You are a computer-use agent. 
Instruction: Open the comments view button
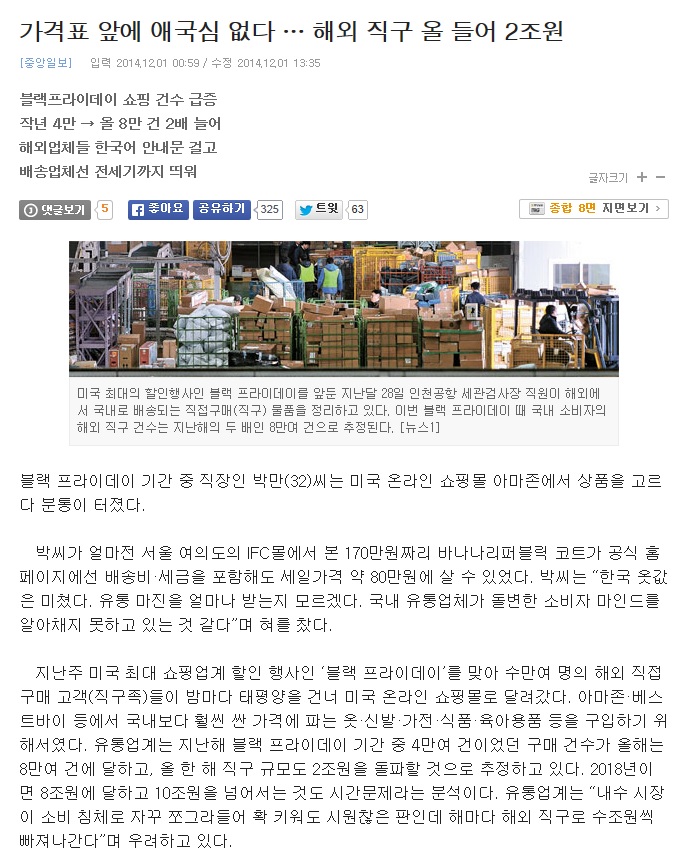point(55,210)
